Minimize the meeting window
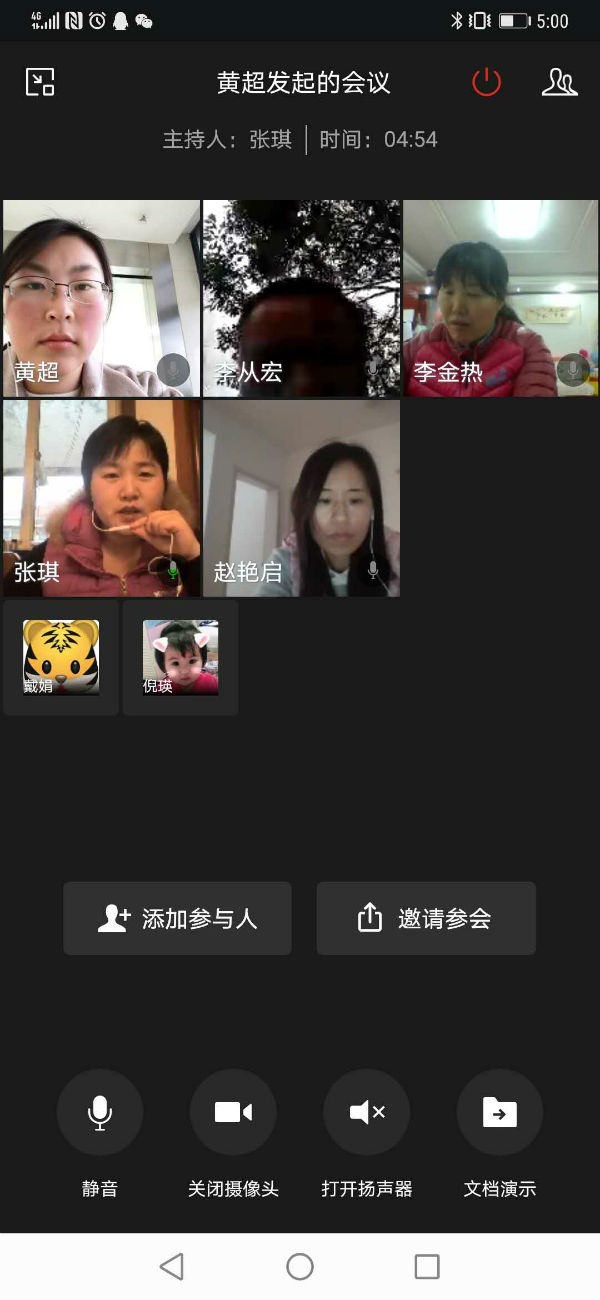This screenshot has width=600, height=1300. 40,82
